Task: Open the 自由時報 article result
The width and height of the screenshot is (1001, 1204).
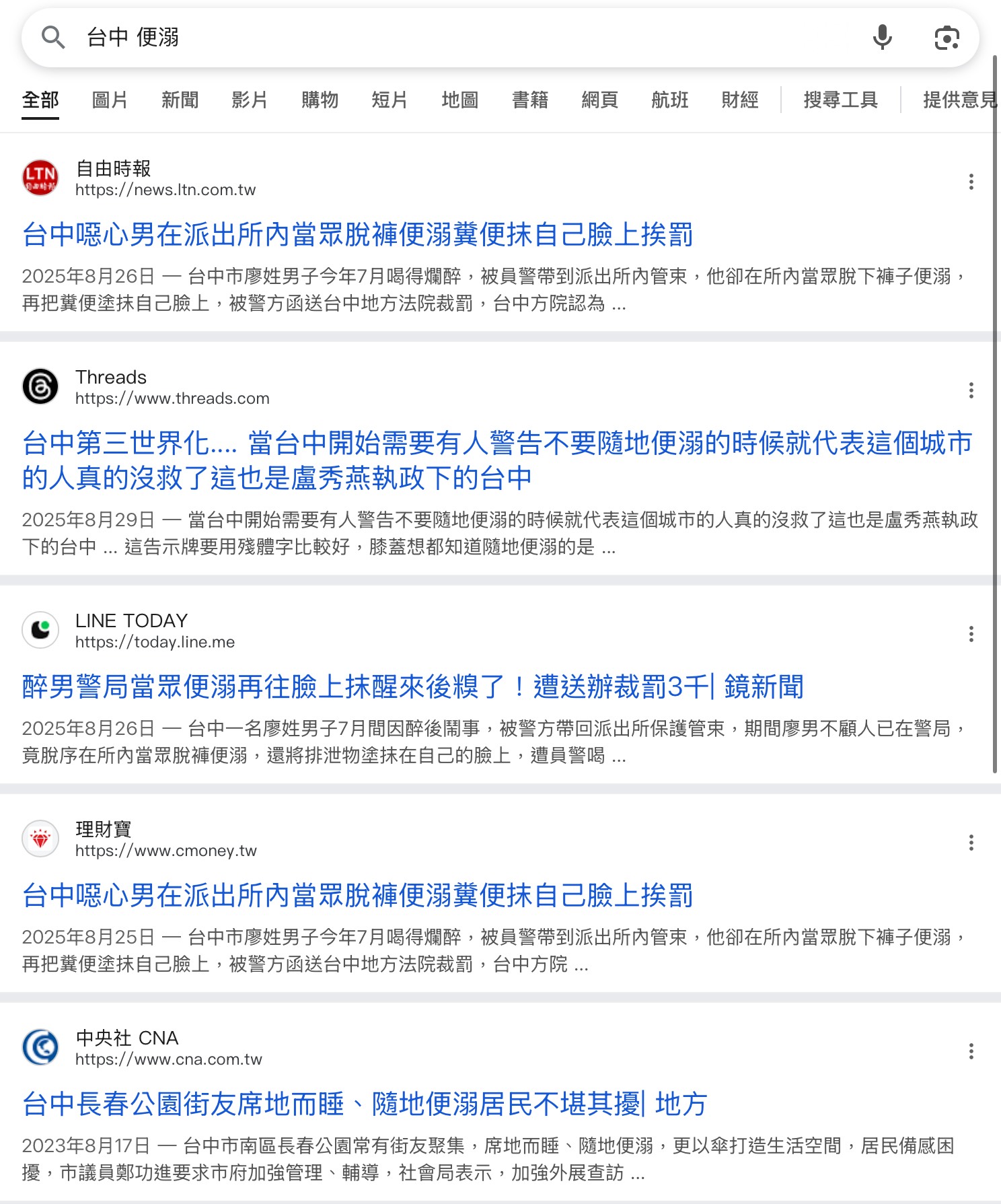Action: click(x=357, y=235)
